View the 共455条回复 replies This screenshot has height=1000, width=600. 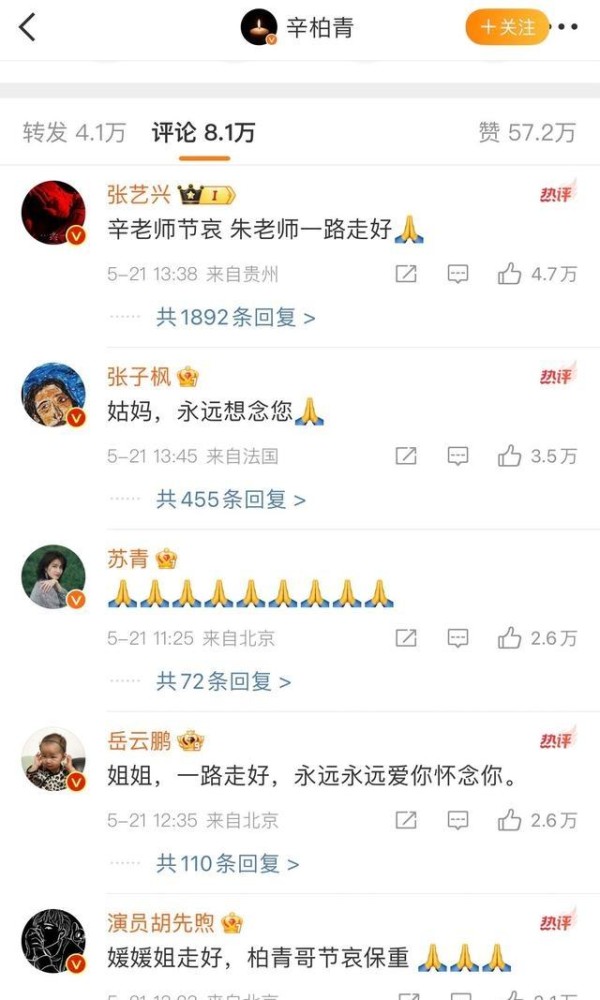point(231,499)
